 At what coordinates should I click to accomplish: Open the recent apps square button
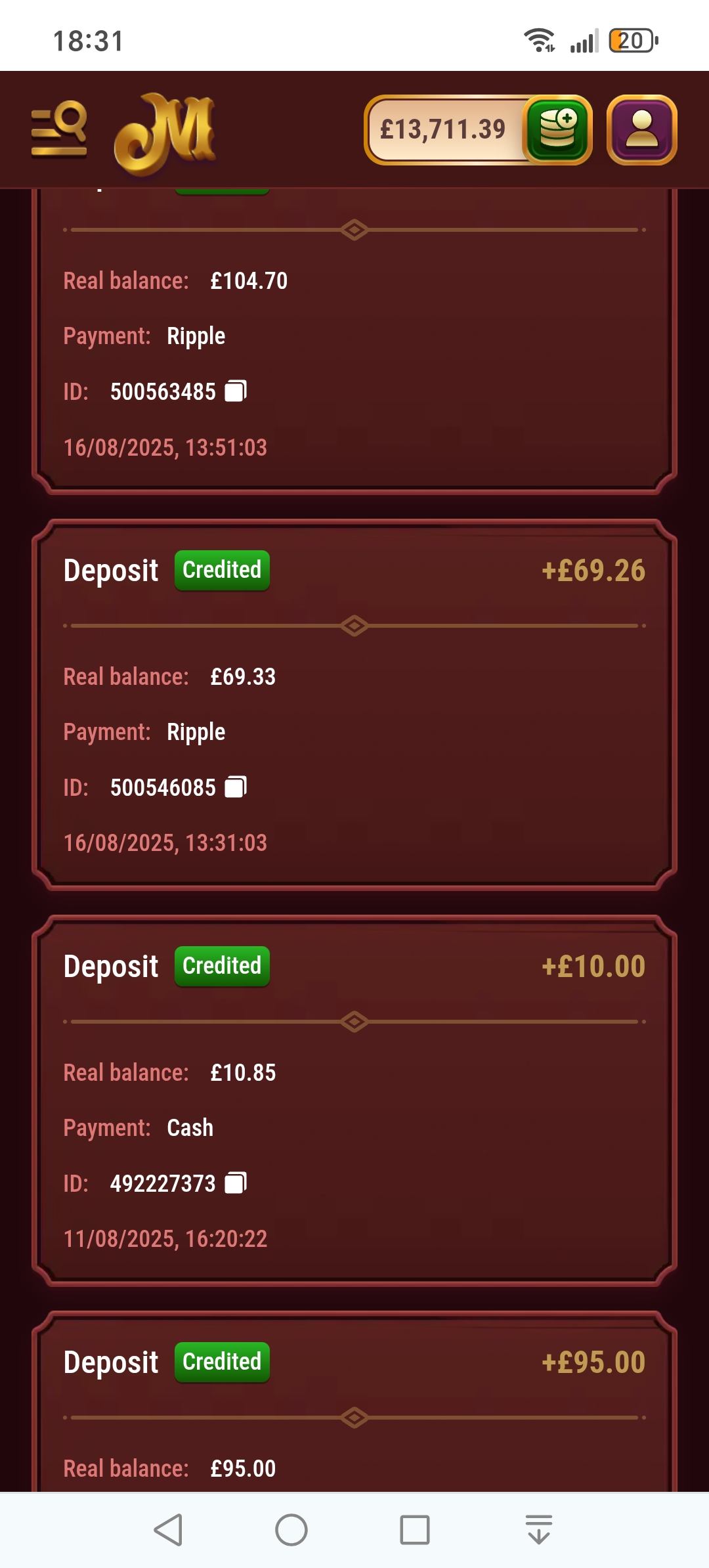tap(415, 1530)
